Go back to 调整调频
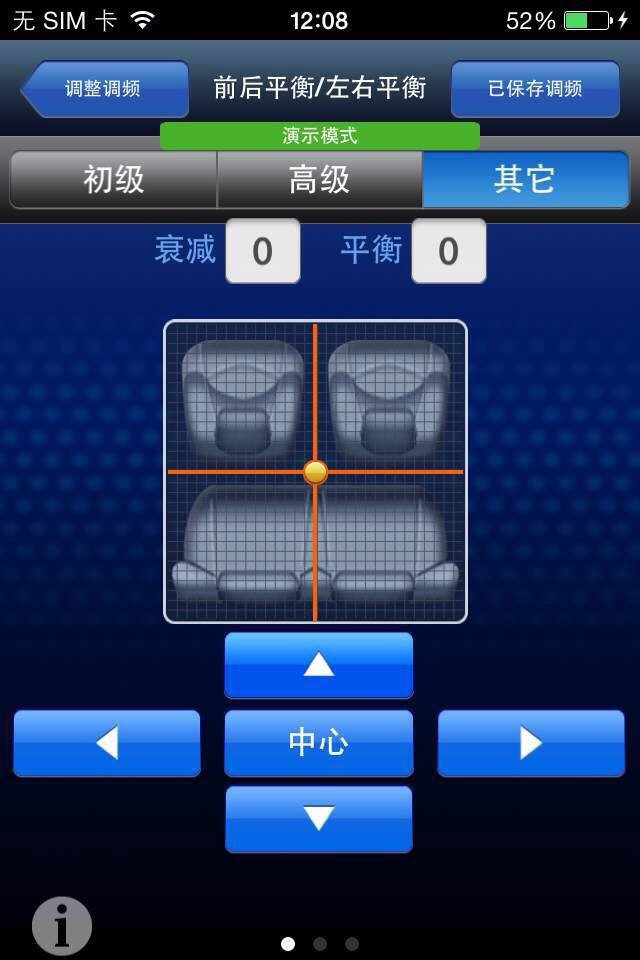Viewport: 640px width, 960px height. point(104,89)
